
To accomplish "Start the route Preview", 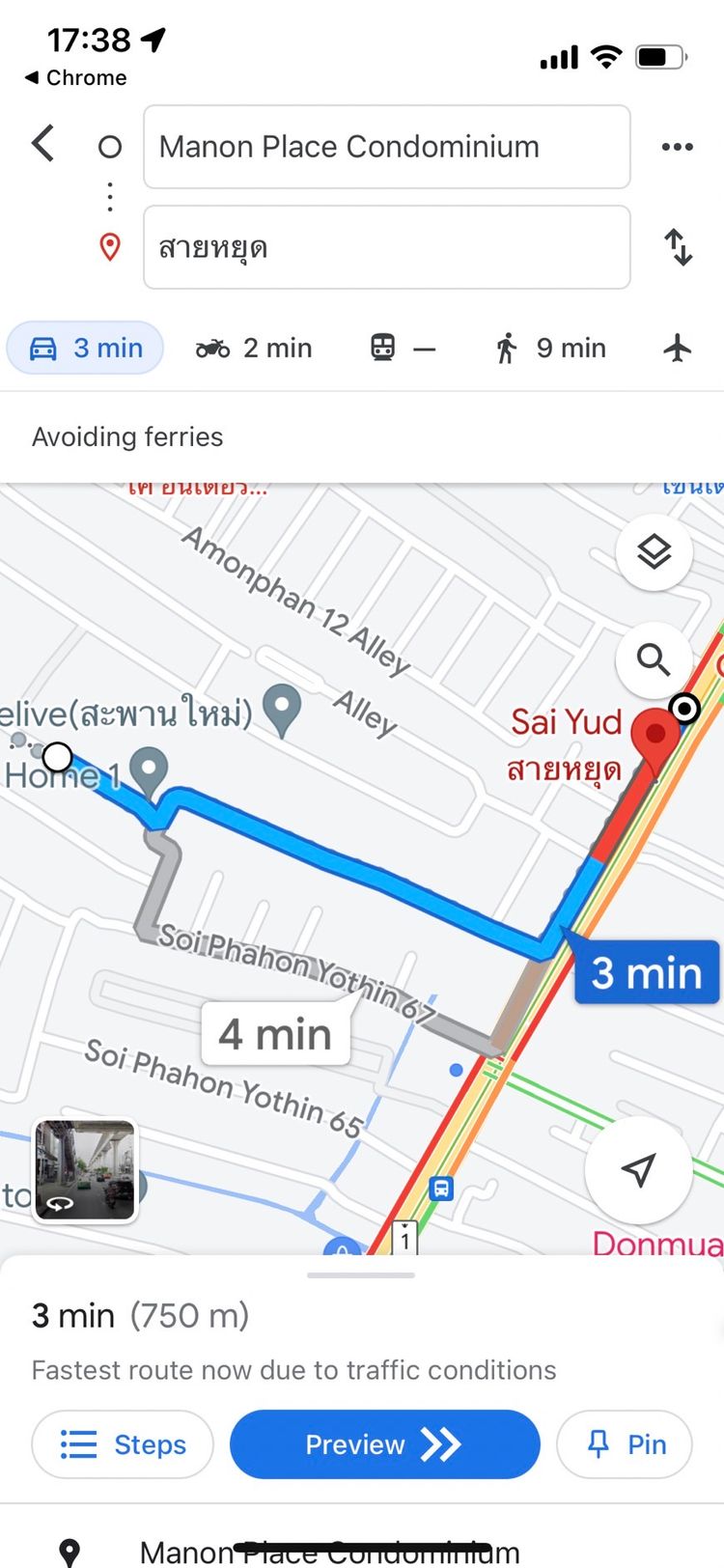I will click(384, 1444).
